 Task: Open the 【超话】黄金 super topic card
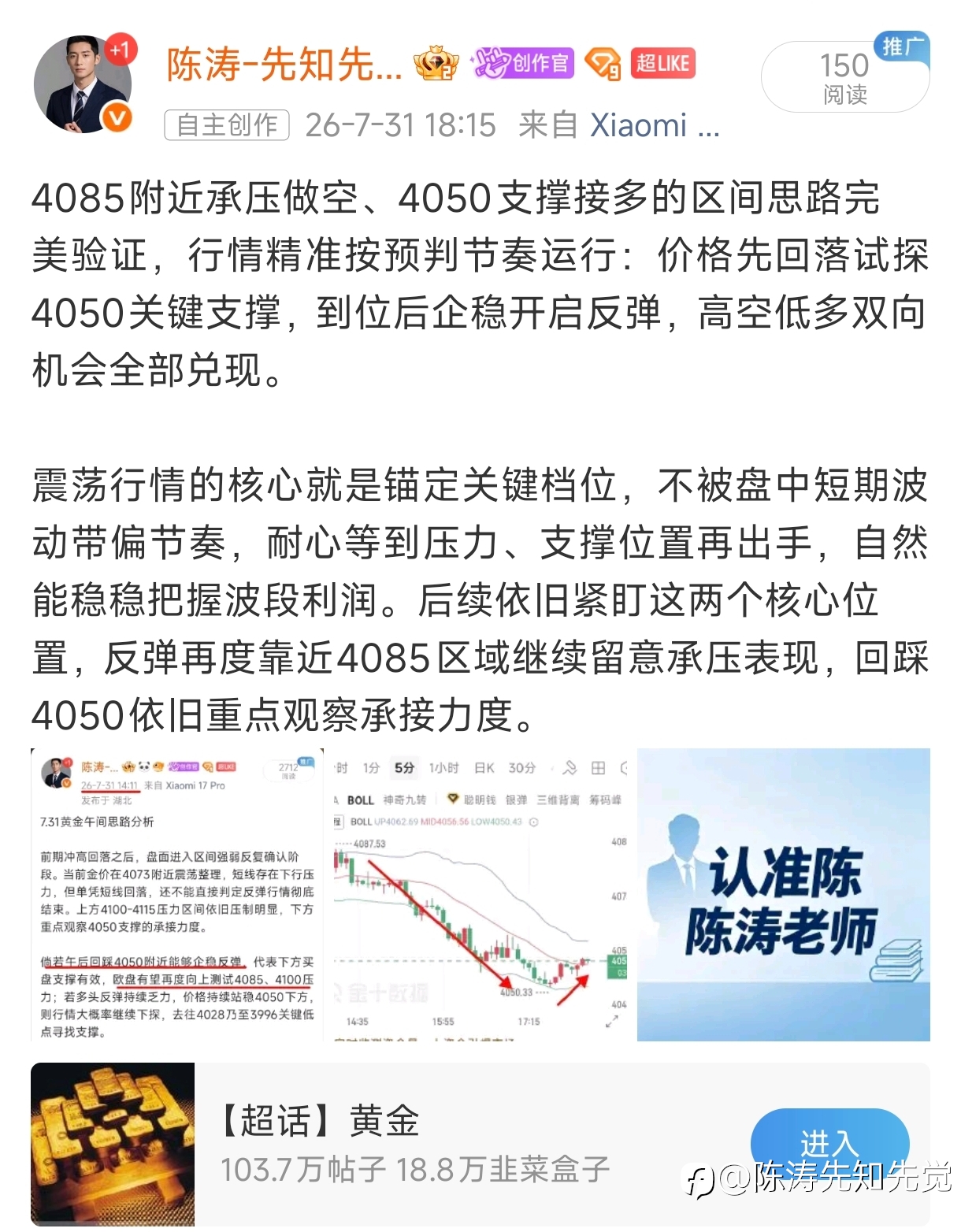pos(480,1144)
